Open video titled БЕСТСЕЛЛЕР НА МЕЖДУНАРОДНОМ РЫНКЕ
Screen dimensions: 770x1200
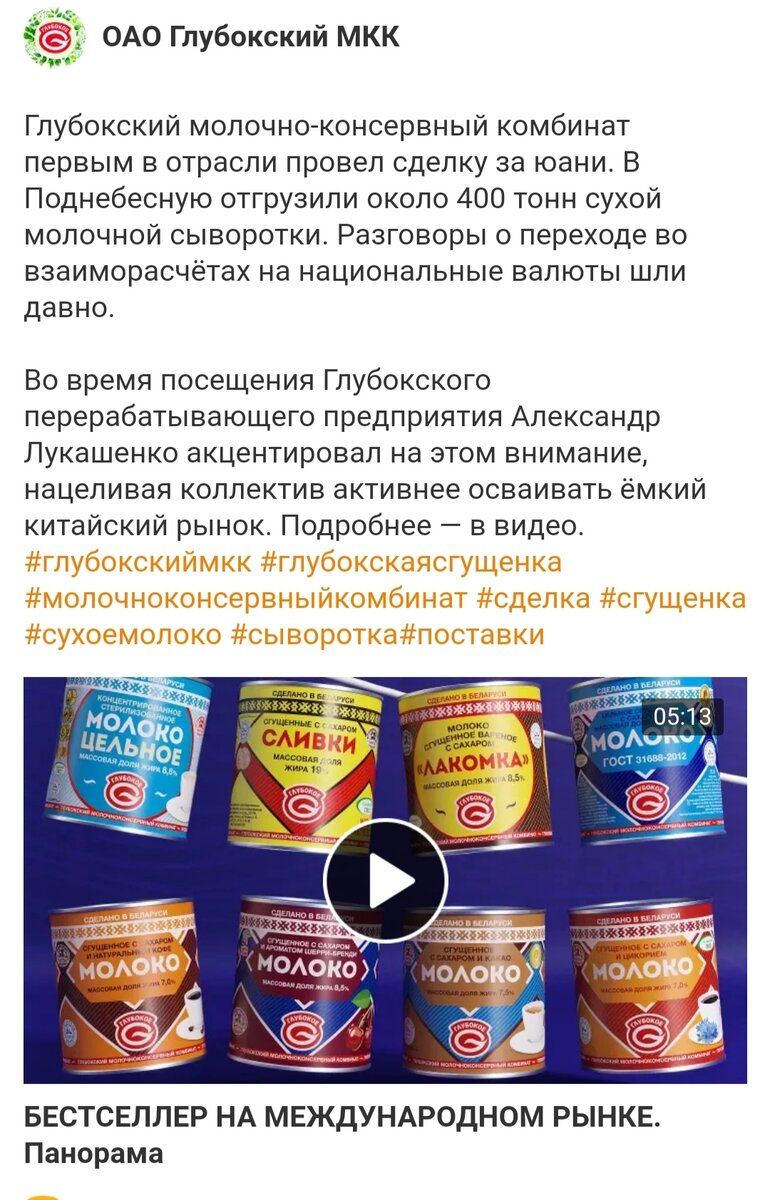pos(342,1118)
